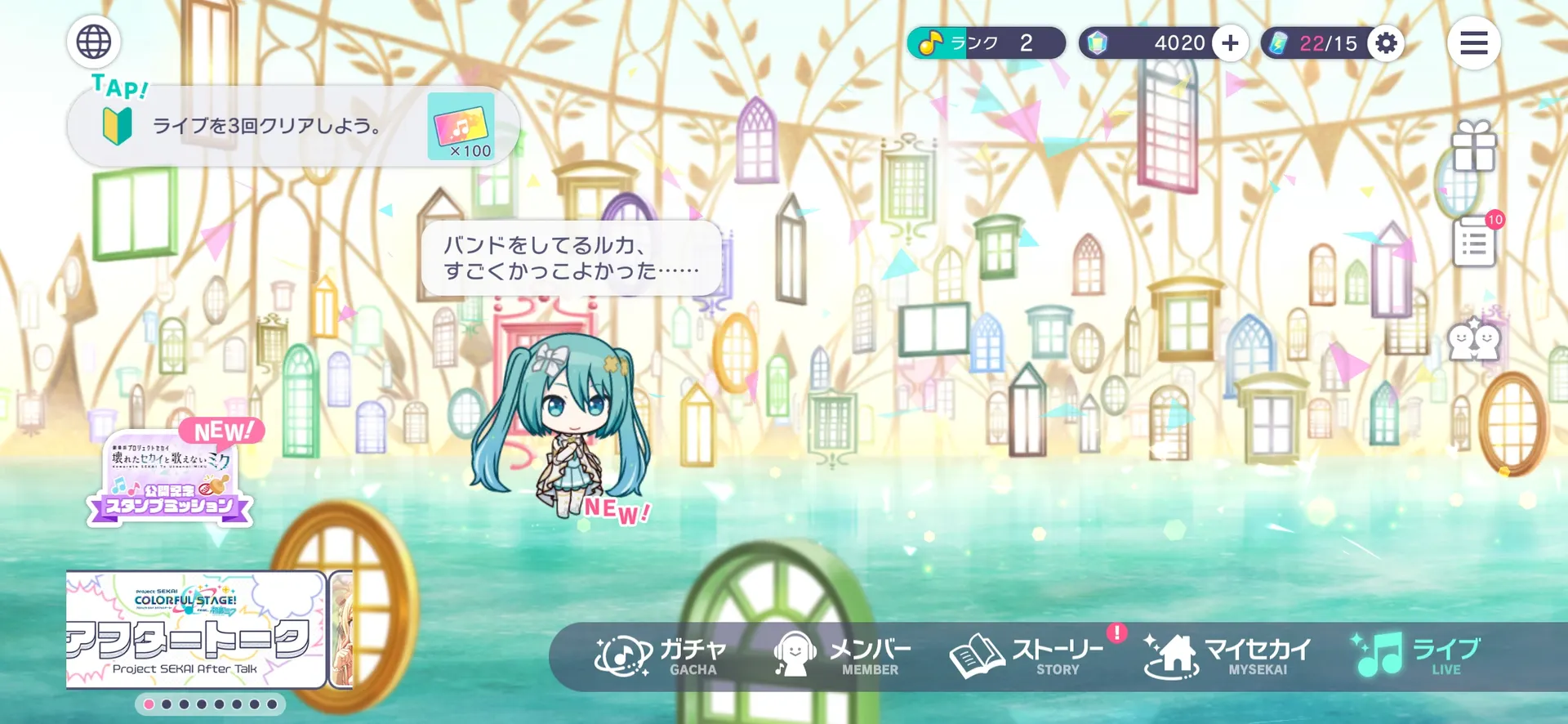This screenshot has width=1568, height=724.
Task: Go to the Member tab
Action: coord(843,656)
